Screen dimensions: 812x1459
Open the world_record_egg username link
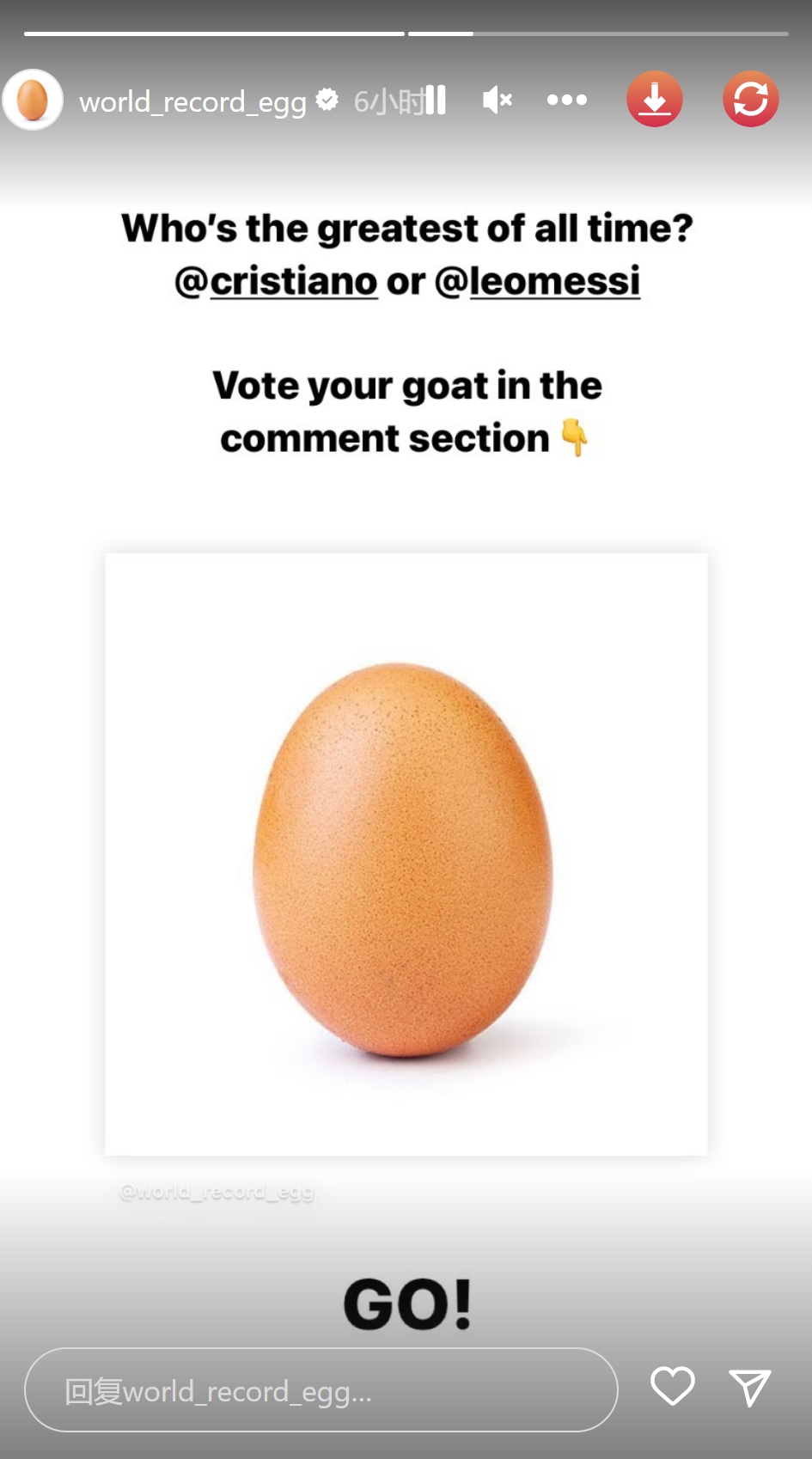click(192, 102)
